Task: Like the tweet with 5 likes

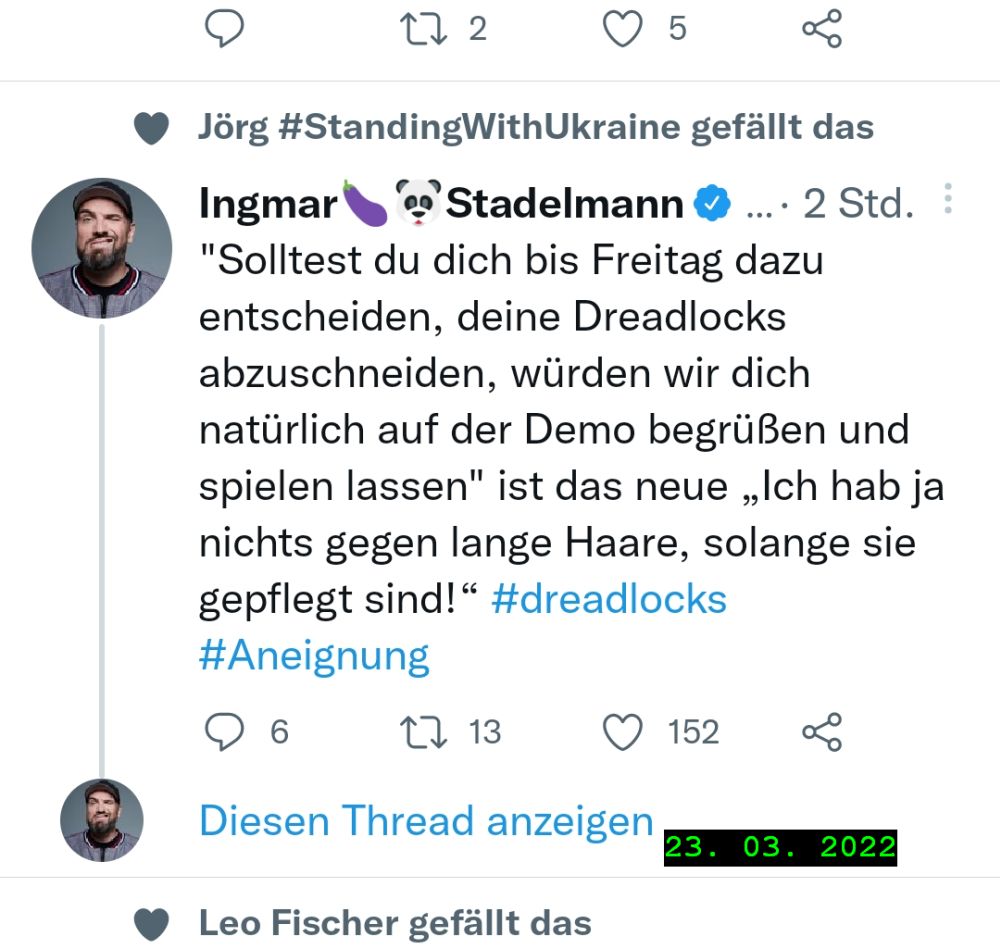Action: coord(623,29)
